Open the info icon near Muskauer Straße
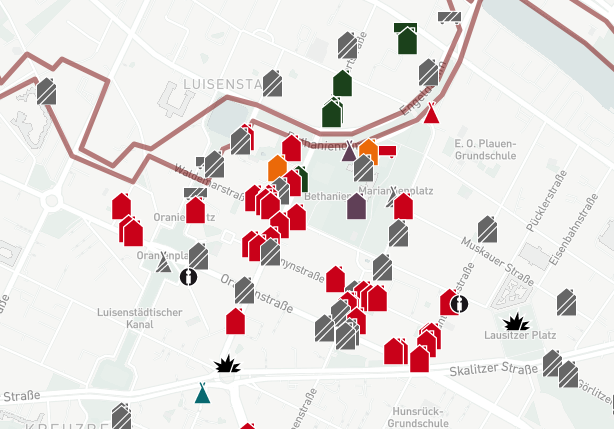614x429 pixels. coord(459,303)
